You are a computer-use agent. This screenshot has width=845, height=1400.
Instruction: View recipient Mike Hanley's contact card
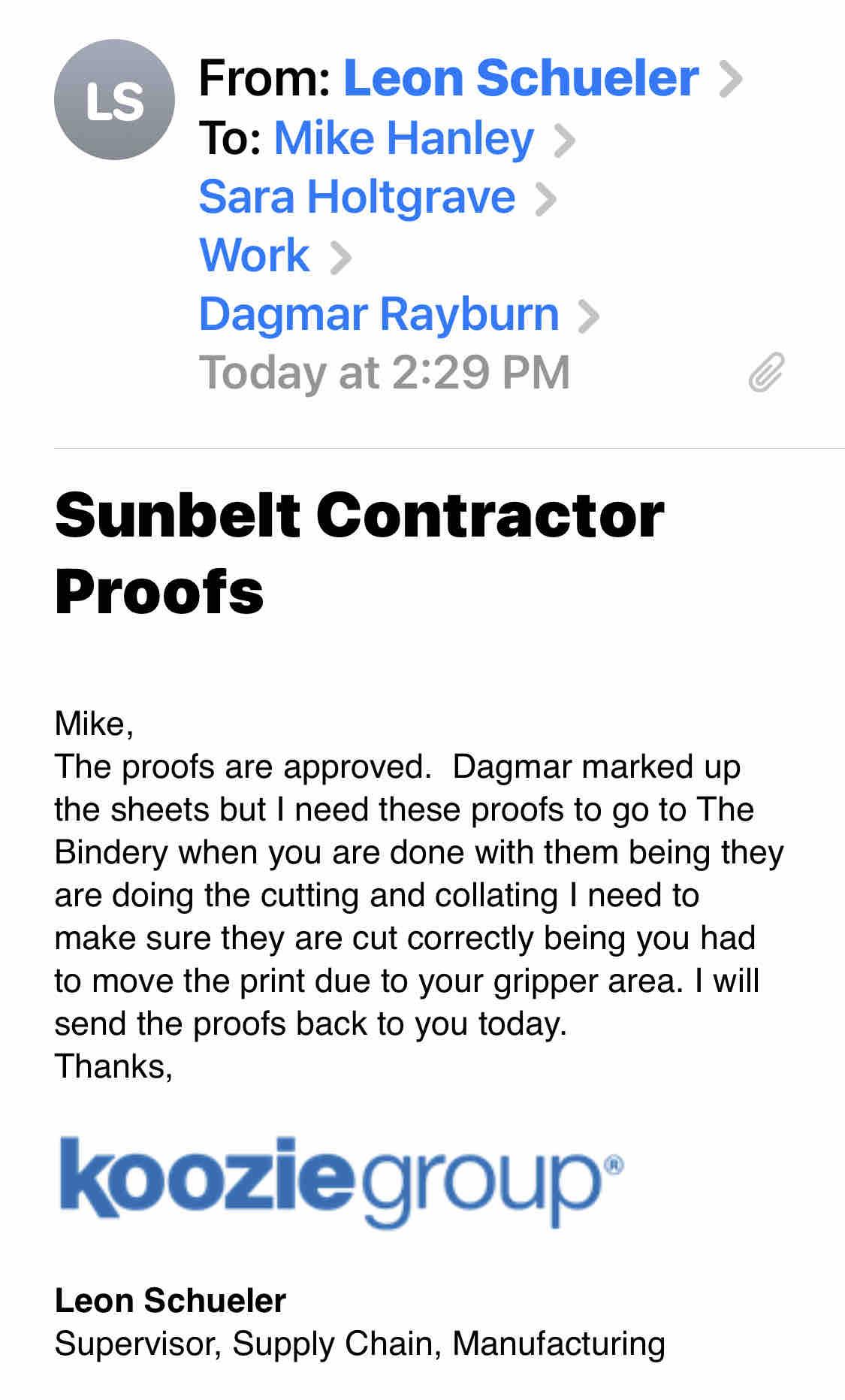tap(404, 139)
